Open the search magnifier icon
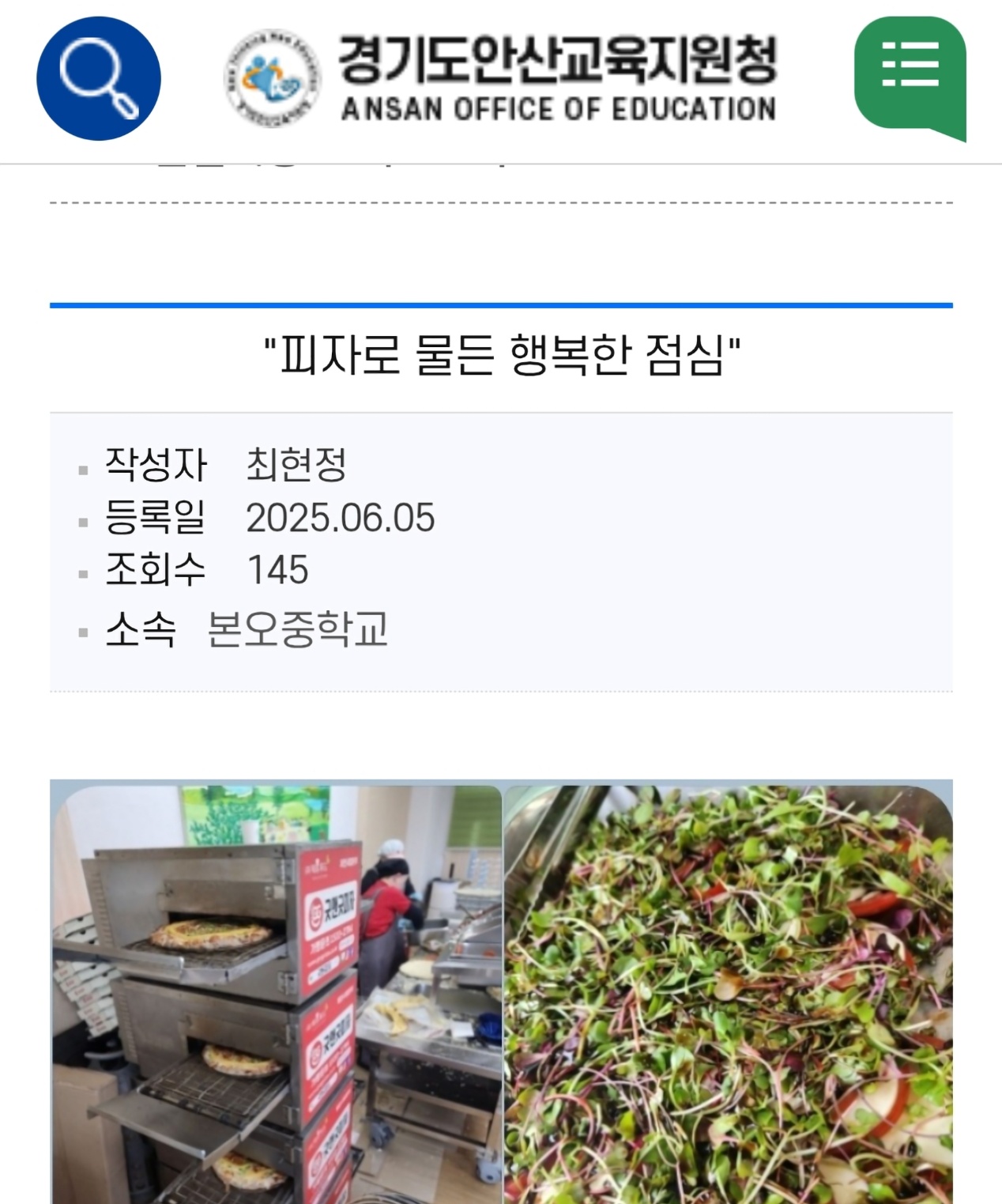The height and width of the screenshot is (1204, 1002). (99, 78)
